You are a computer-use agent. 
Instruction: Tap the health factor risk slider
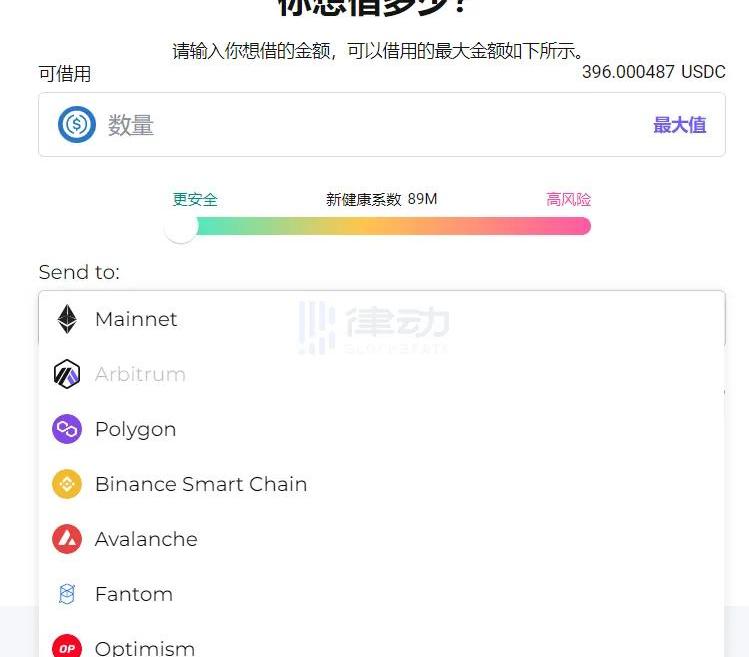[x=381, y=226]
